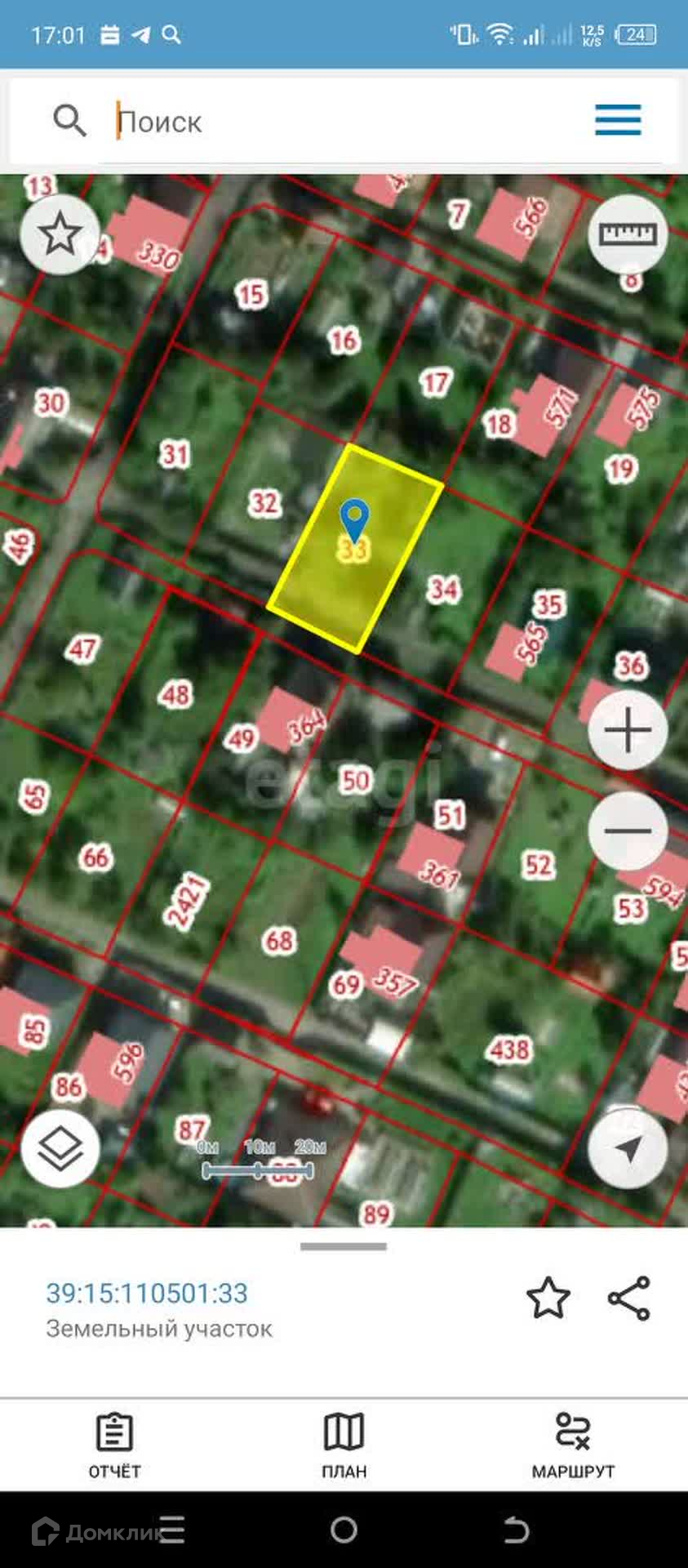688x1568 pixels.
Task: Open the План tab
Action: pos(344,1446)
